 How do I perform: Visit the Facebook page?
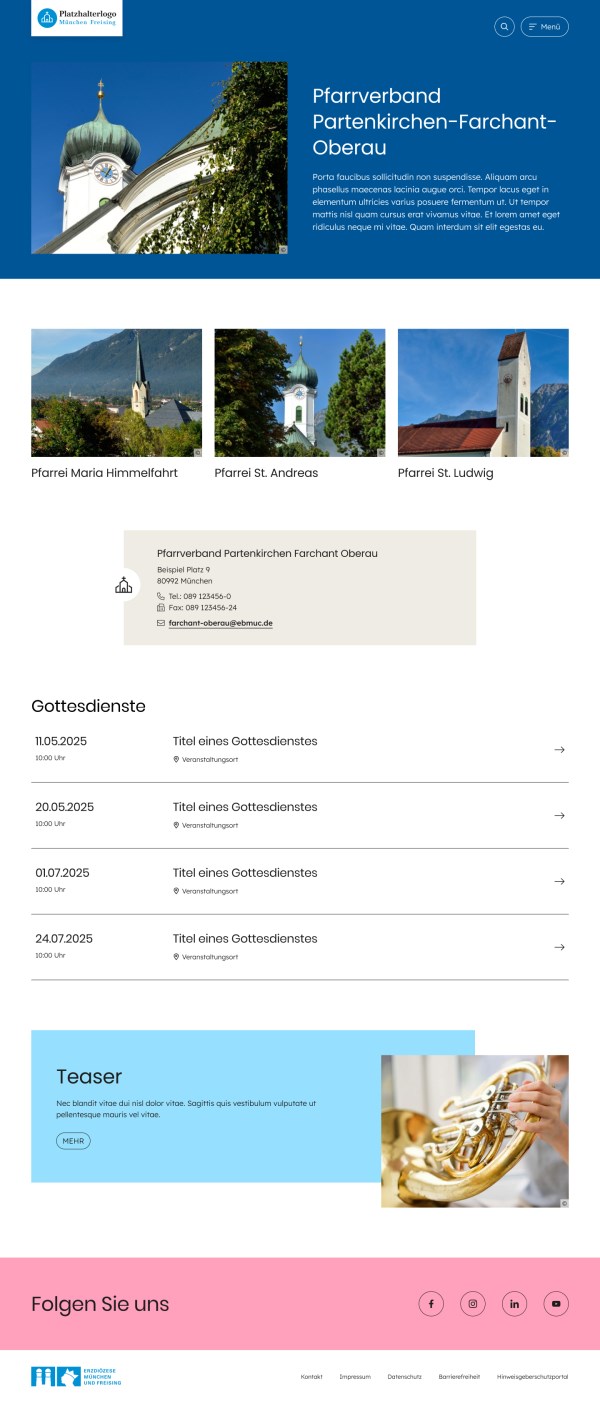431,1304
